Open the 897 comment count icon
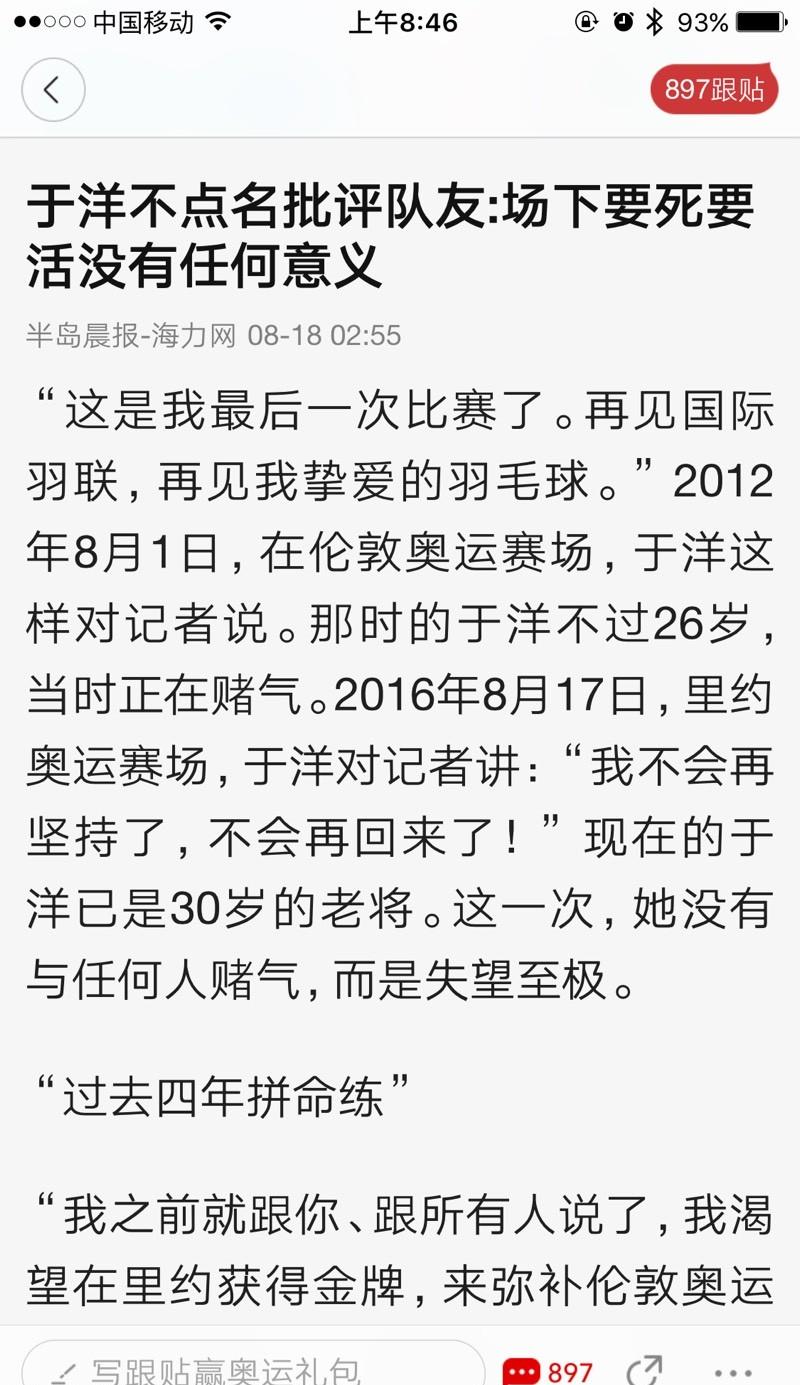Viewport: 800px width, 1385px height. (548, 1370)
